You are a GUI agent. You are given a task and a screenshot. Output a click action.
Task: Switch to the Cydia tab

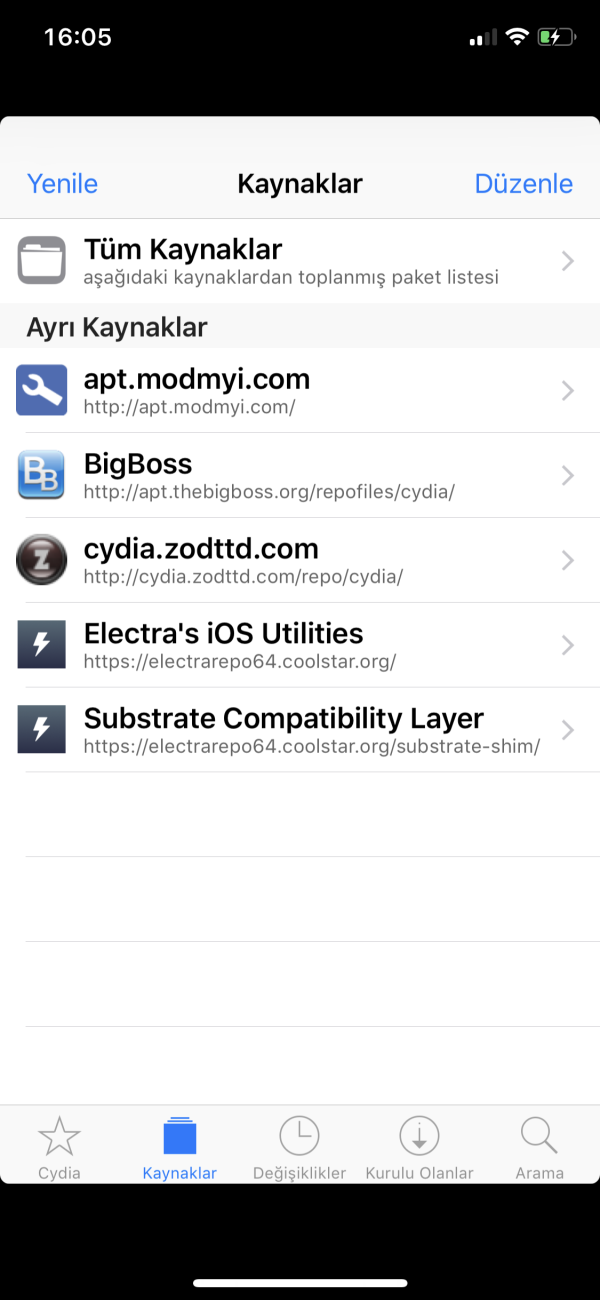tap(59, 1148)
